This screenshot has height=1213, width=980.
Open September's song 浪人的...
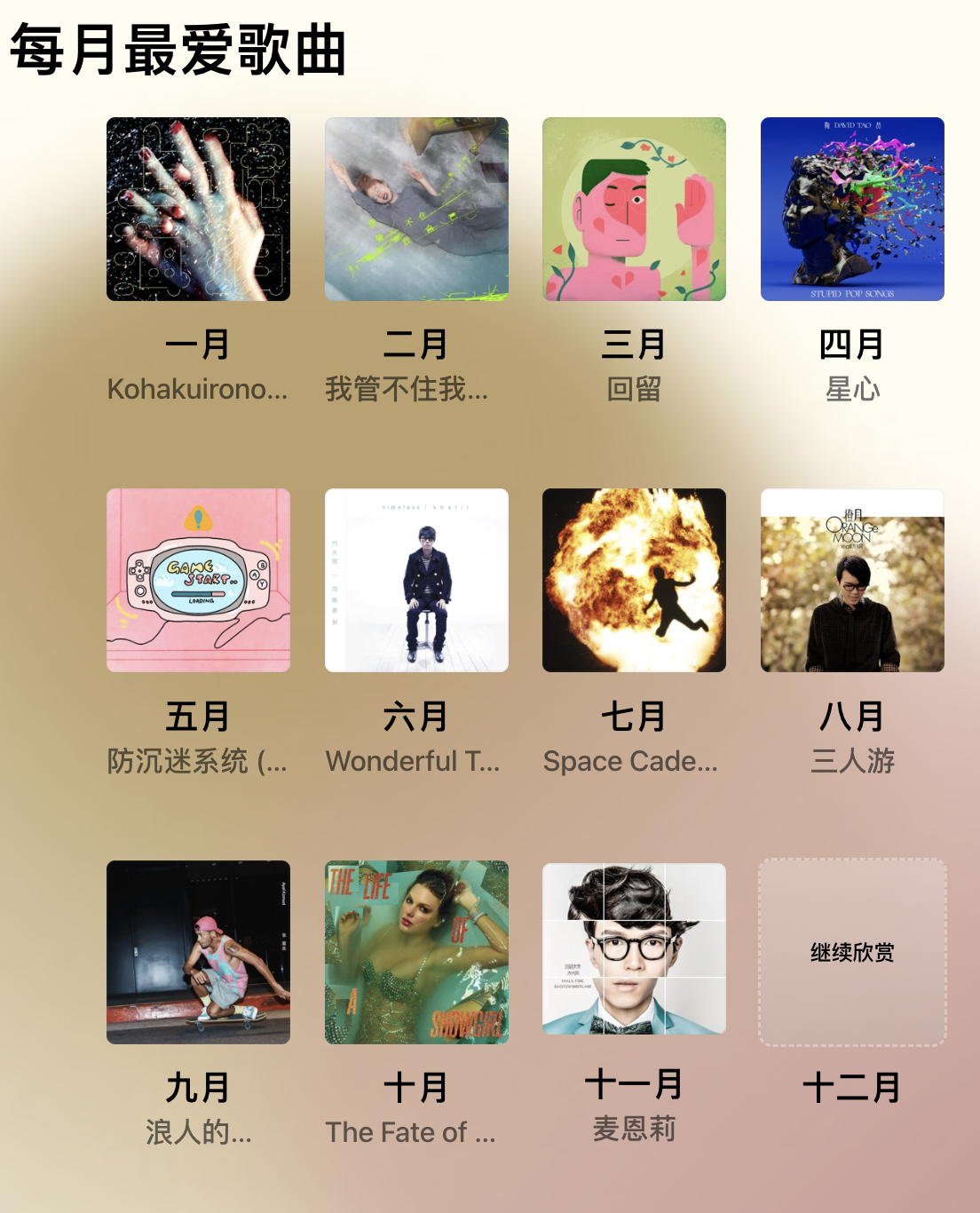[x=198, y=952]
